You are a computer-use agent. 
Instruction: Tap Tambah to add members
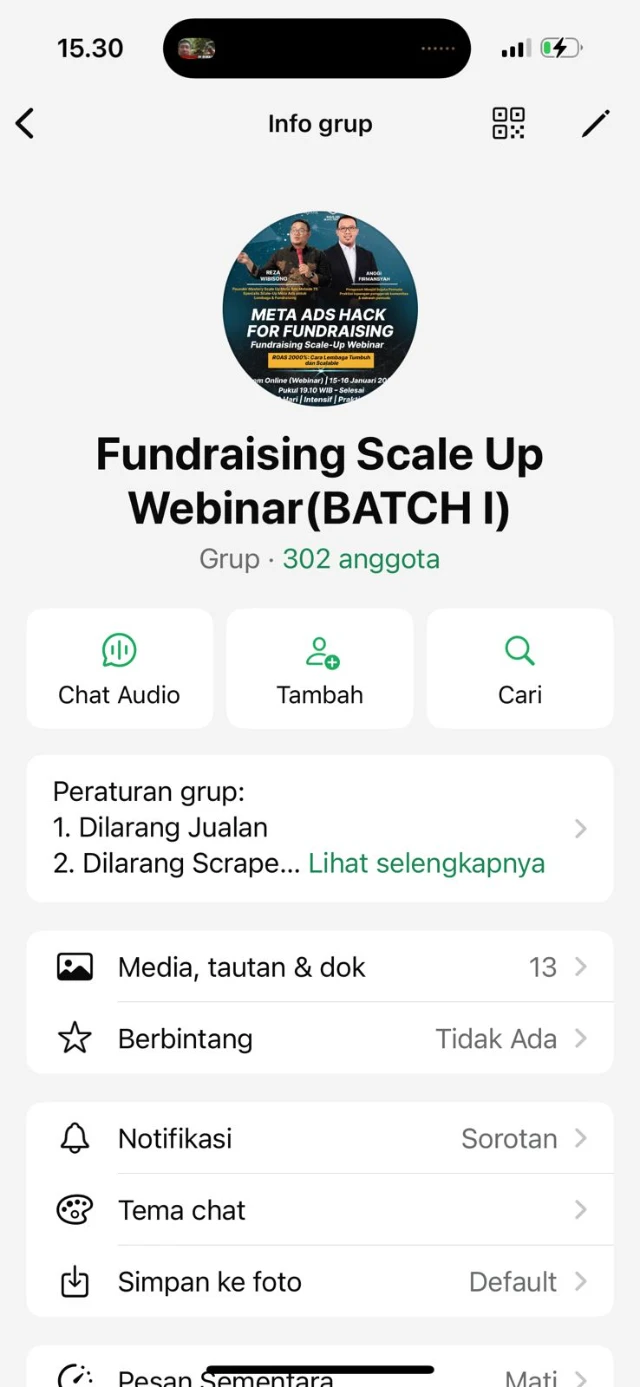tap(320, 669)
